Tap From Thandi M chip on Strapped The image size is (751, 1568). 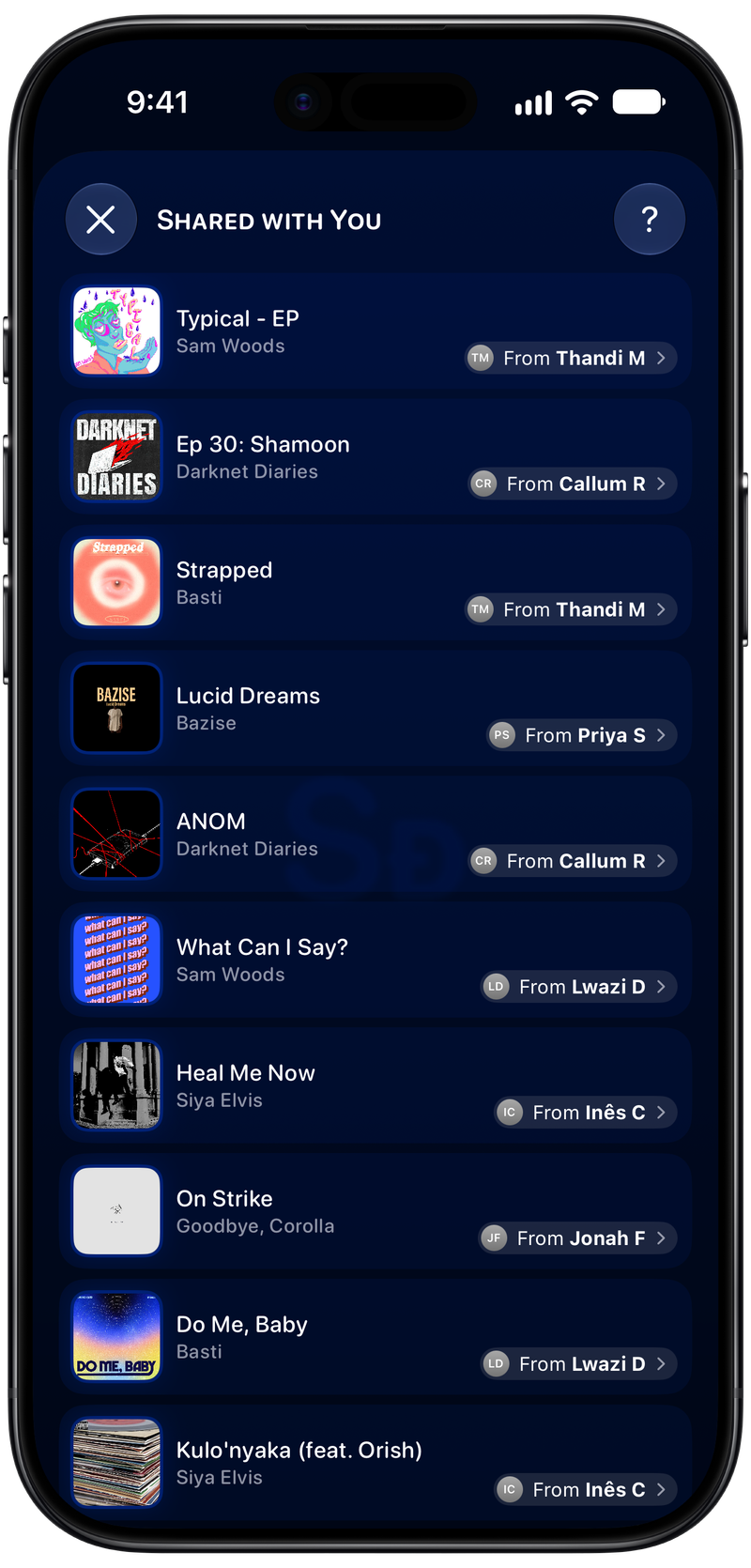(x=571, y=609)
